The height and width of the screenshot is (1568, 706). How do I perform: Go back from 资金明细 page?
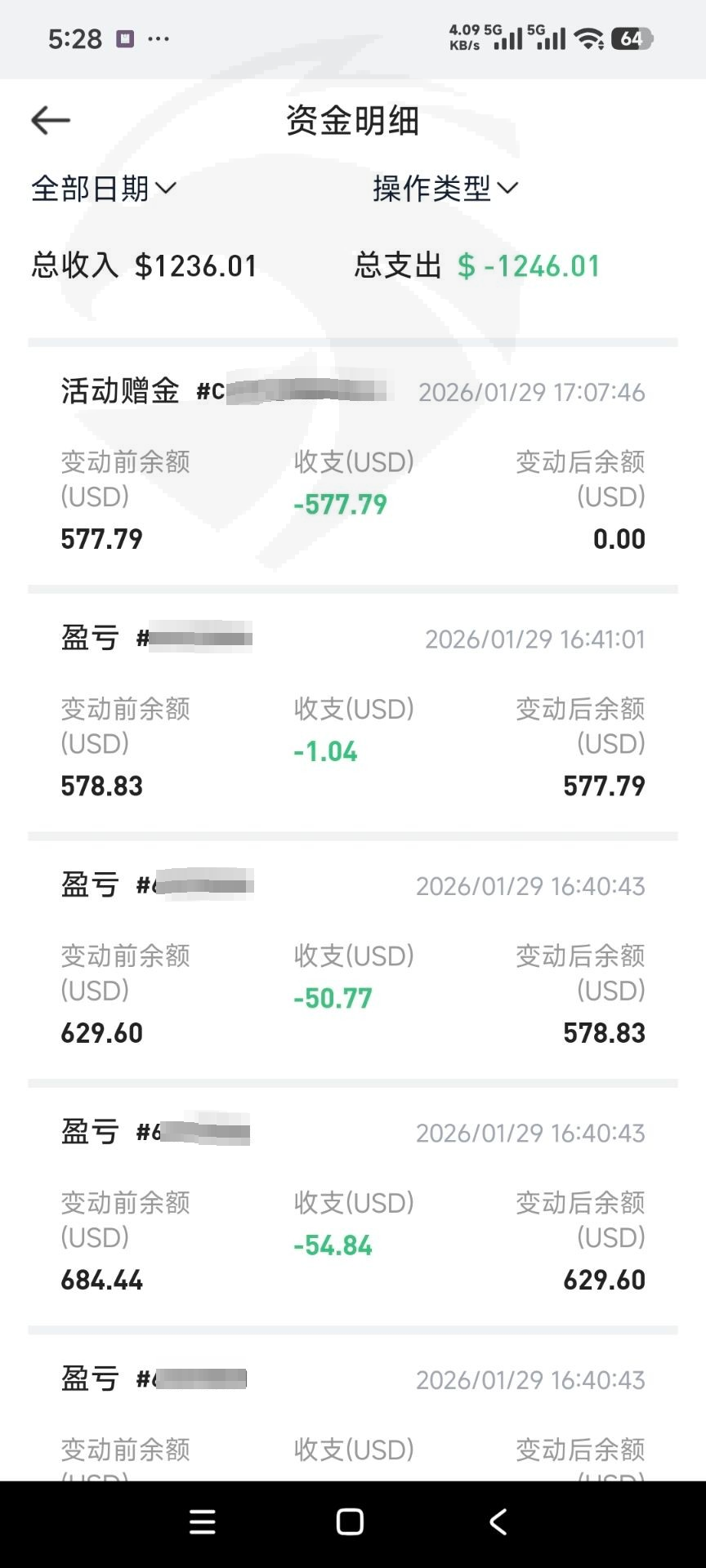pos(51,121)
